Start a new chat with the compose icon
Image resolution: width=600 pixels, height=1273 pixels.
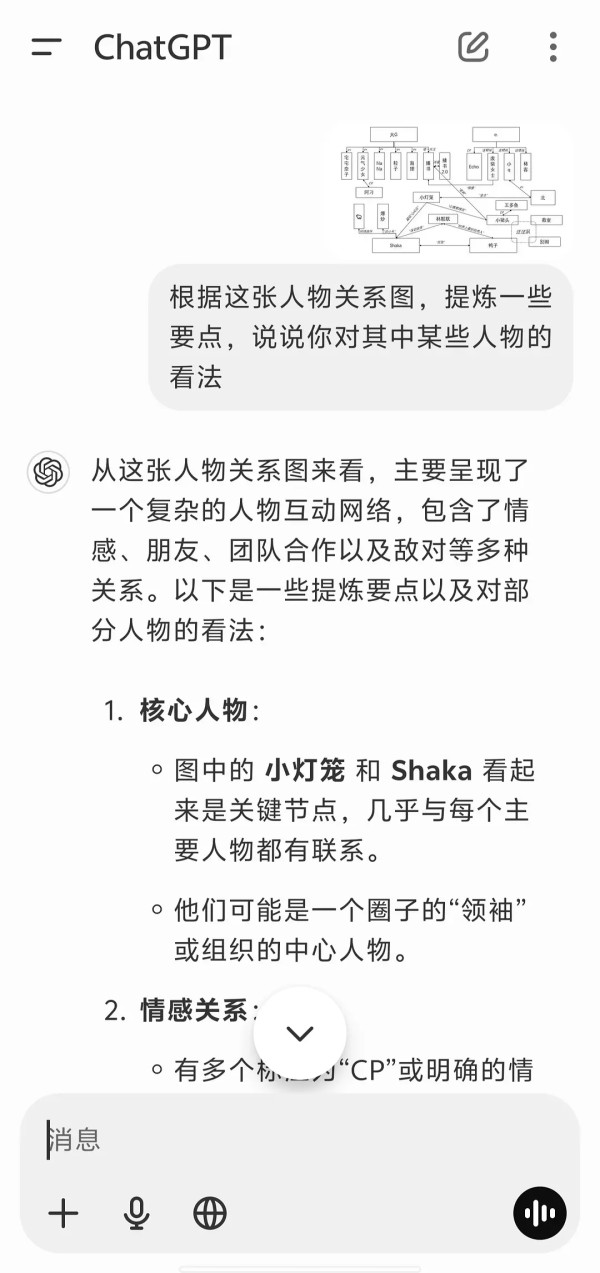pos(473,46)
